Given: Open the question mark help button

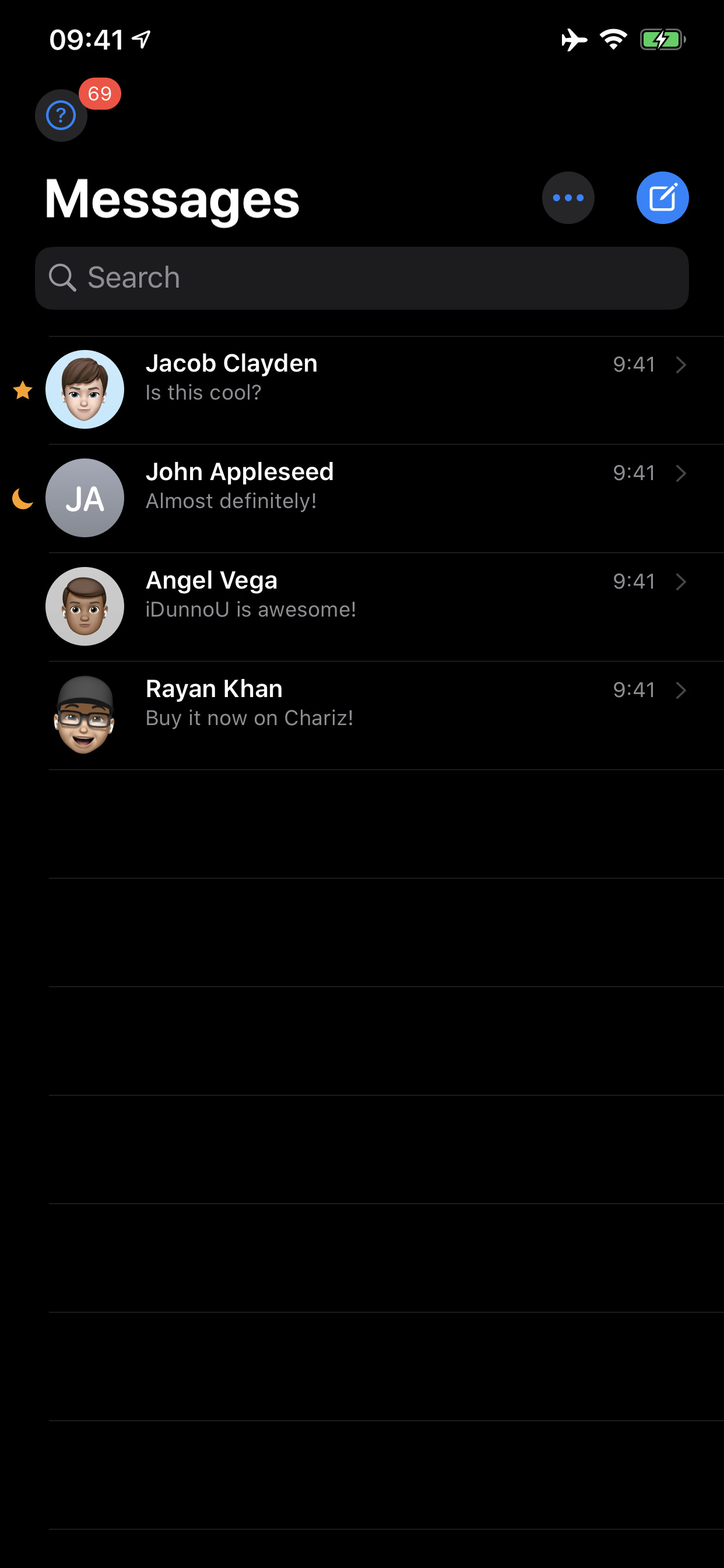Looking at the screenshot, I should pyautogui.click(x=61, y=116).
